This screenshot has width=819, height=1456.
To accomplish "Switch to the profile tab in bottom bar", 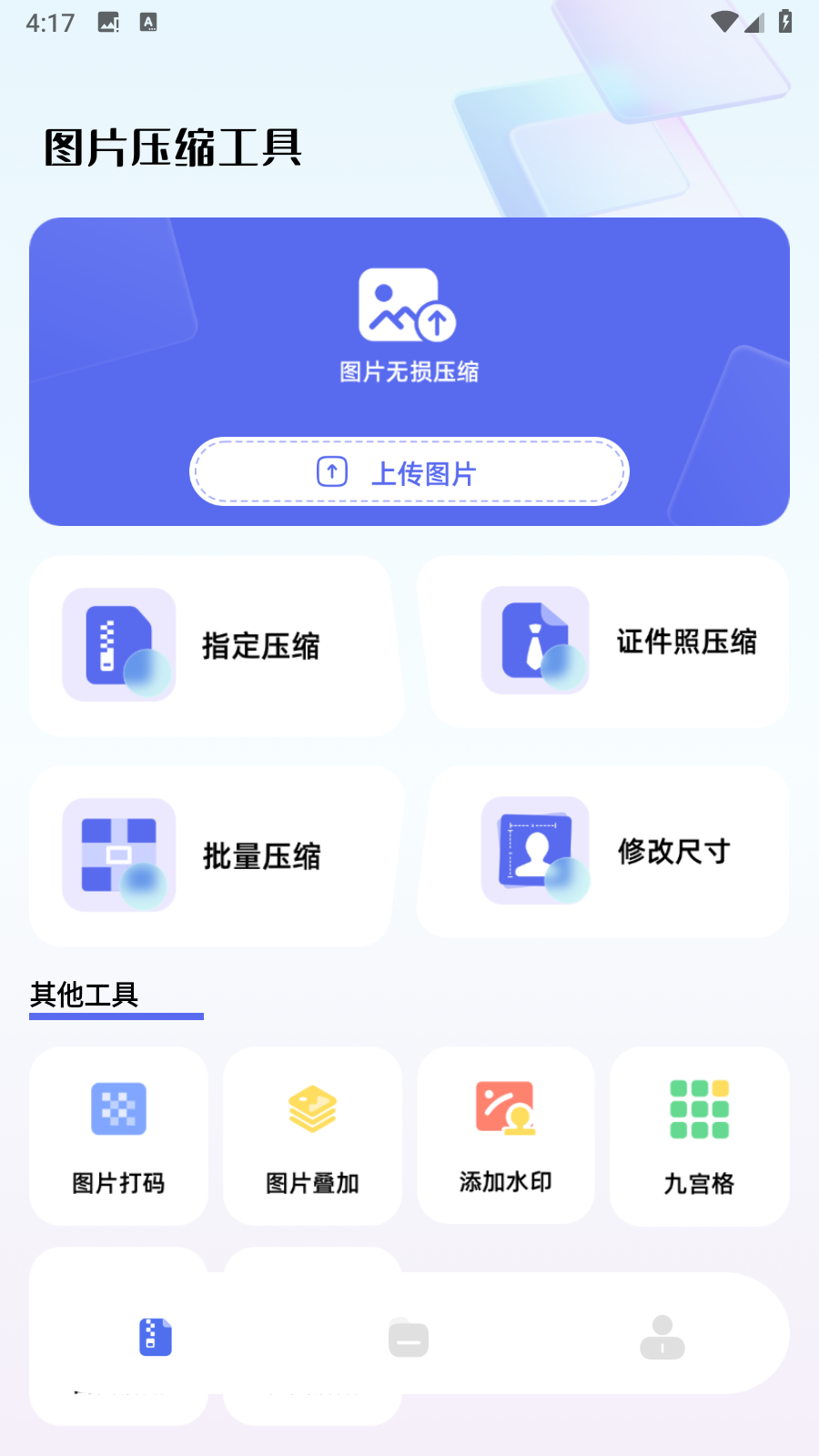I will tap(662, 1338).
